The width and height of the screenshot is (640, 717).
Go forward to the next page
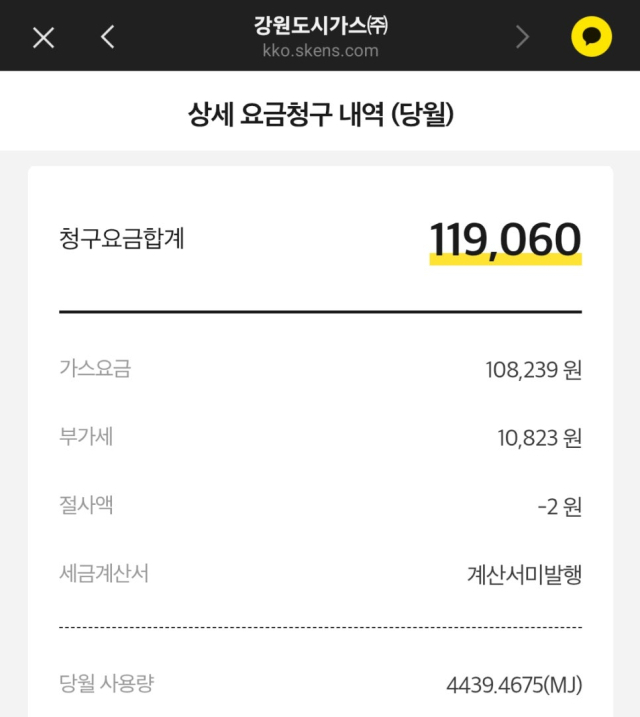click(522, 38)
